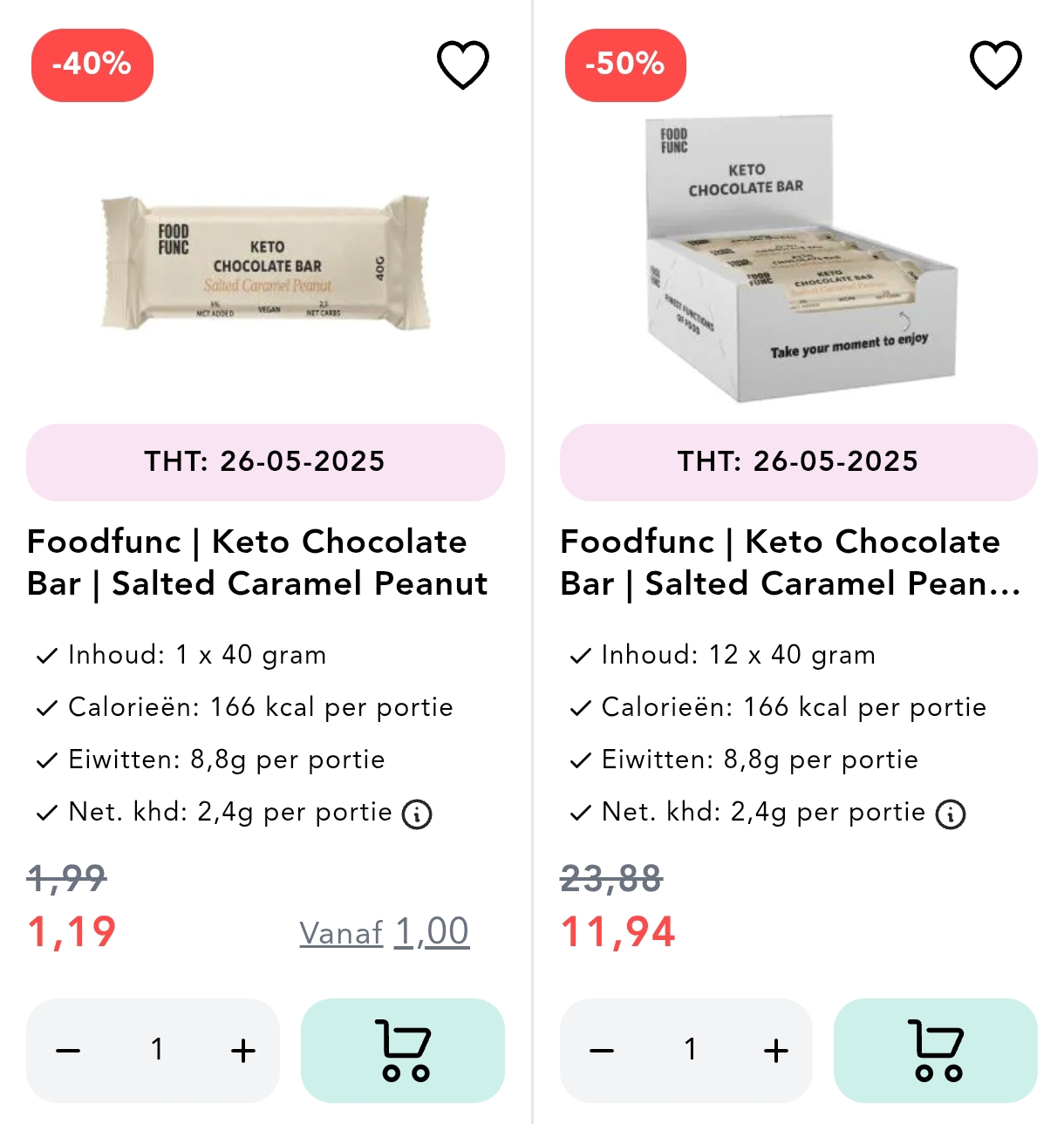Viewport: 1064px width, 1124px height.
Task: Click the -40% discount badge
Action: 92,64
